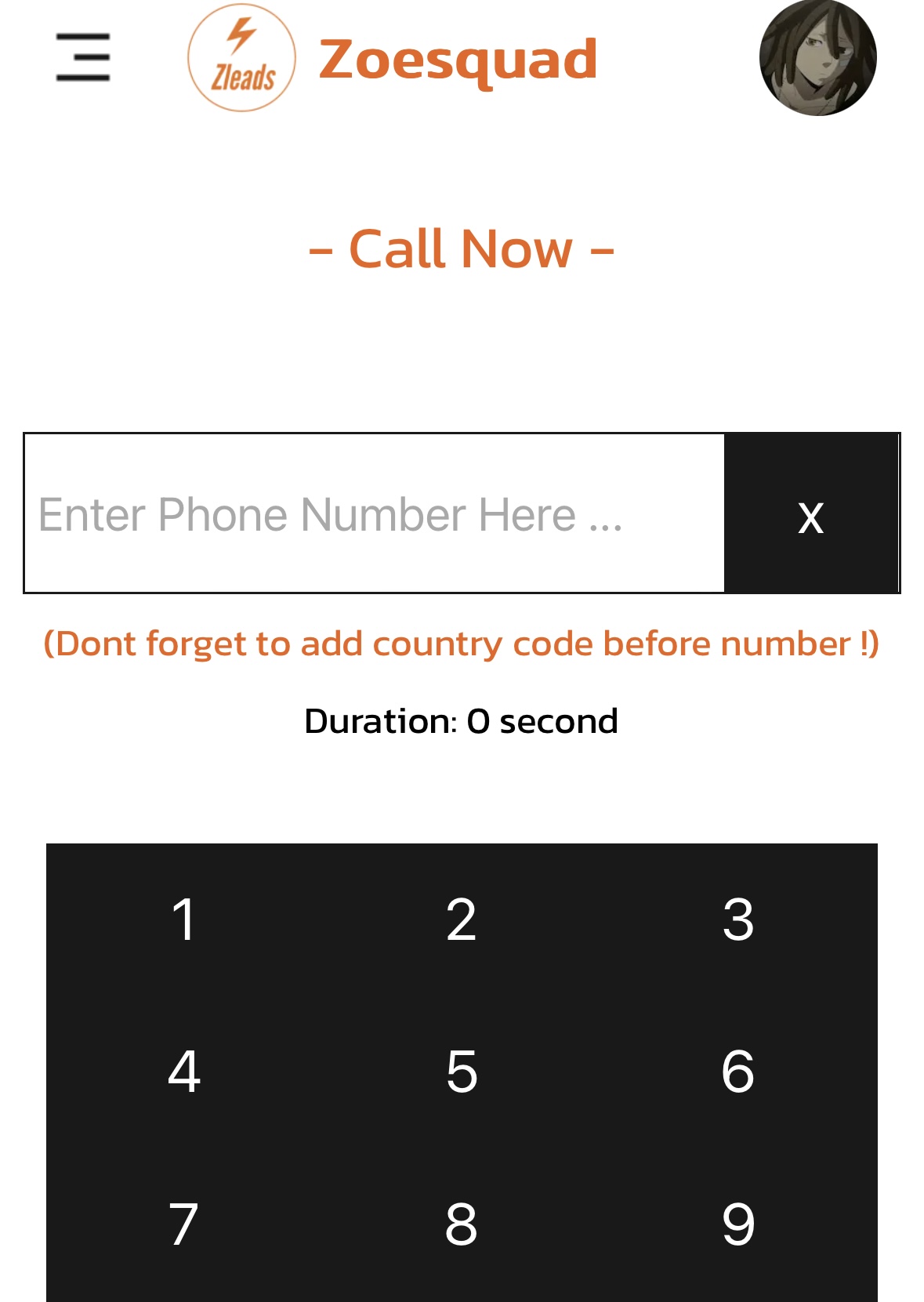This screenshot has height=1302, width=924.
Task: Go to Zoesquad home via header title
Action: point(458,60)
